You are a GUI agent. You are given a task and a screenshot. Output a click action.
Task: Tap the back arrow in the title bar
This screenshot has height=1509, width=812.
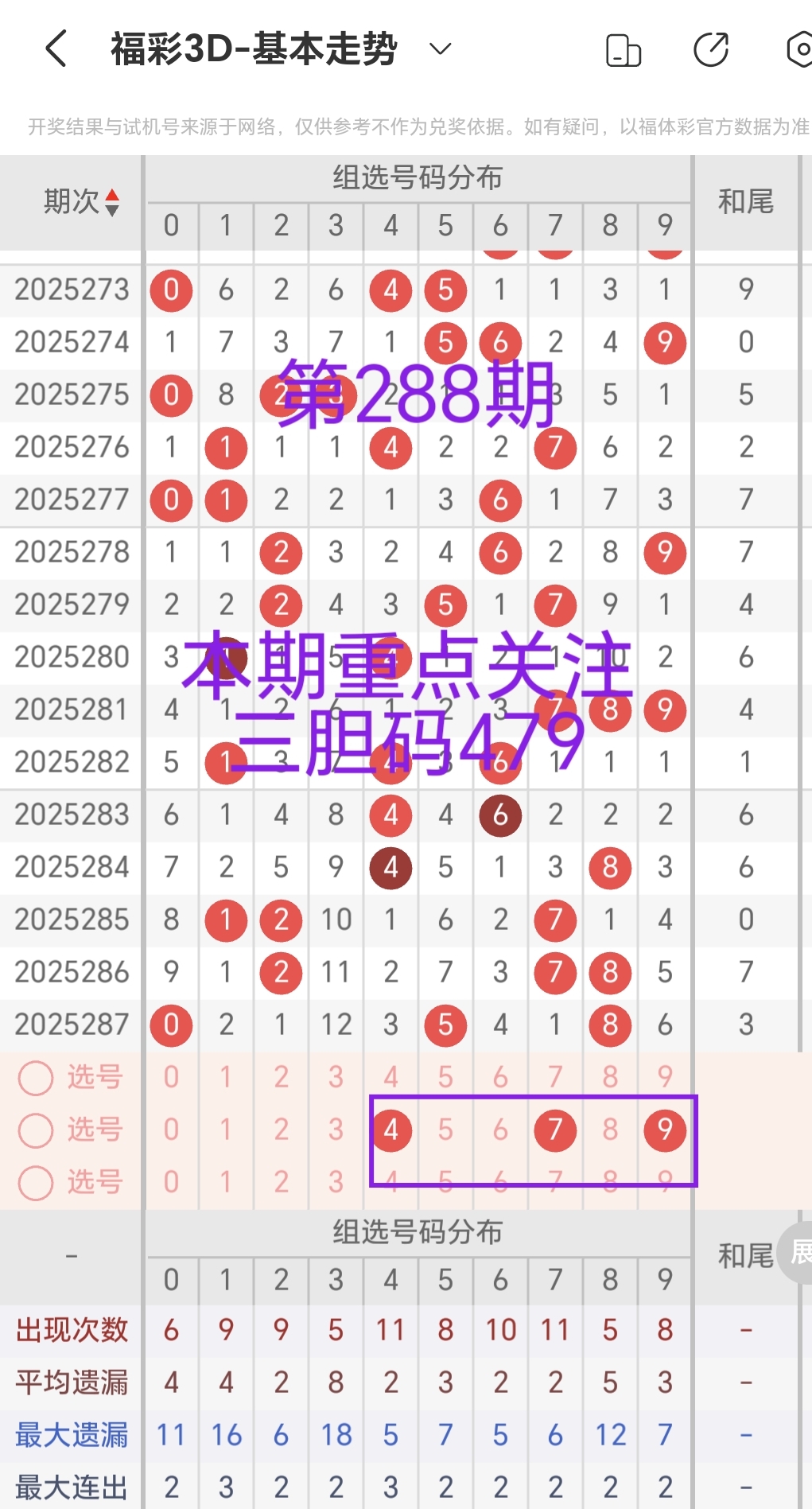[x=56, y=48]
